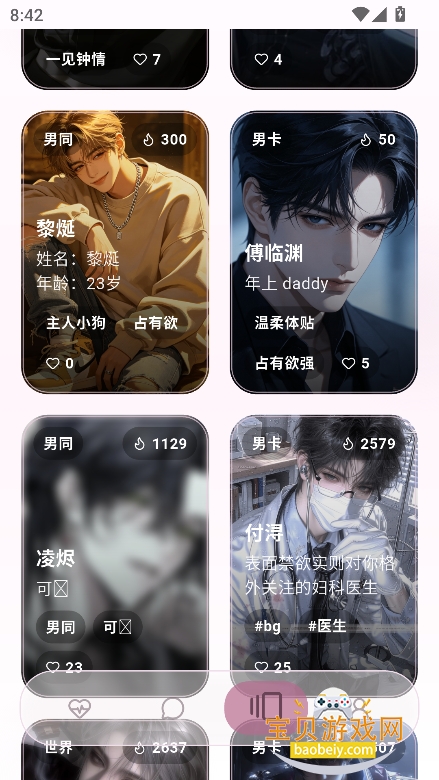The height and width of the screenshot is (780, 439).
Task: Like the 傅临渊 card showing 5 hearts
Action: click(355, 364)
